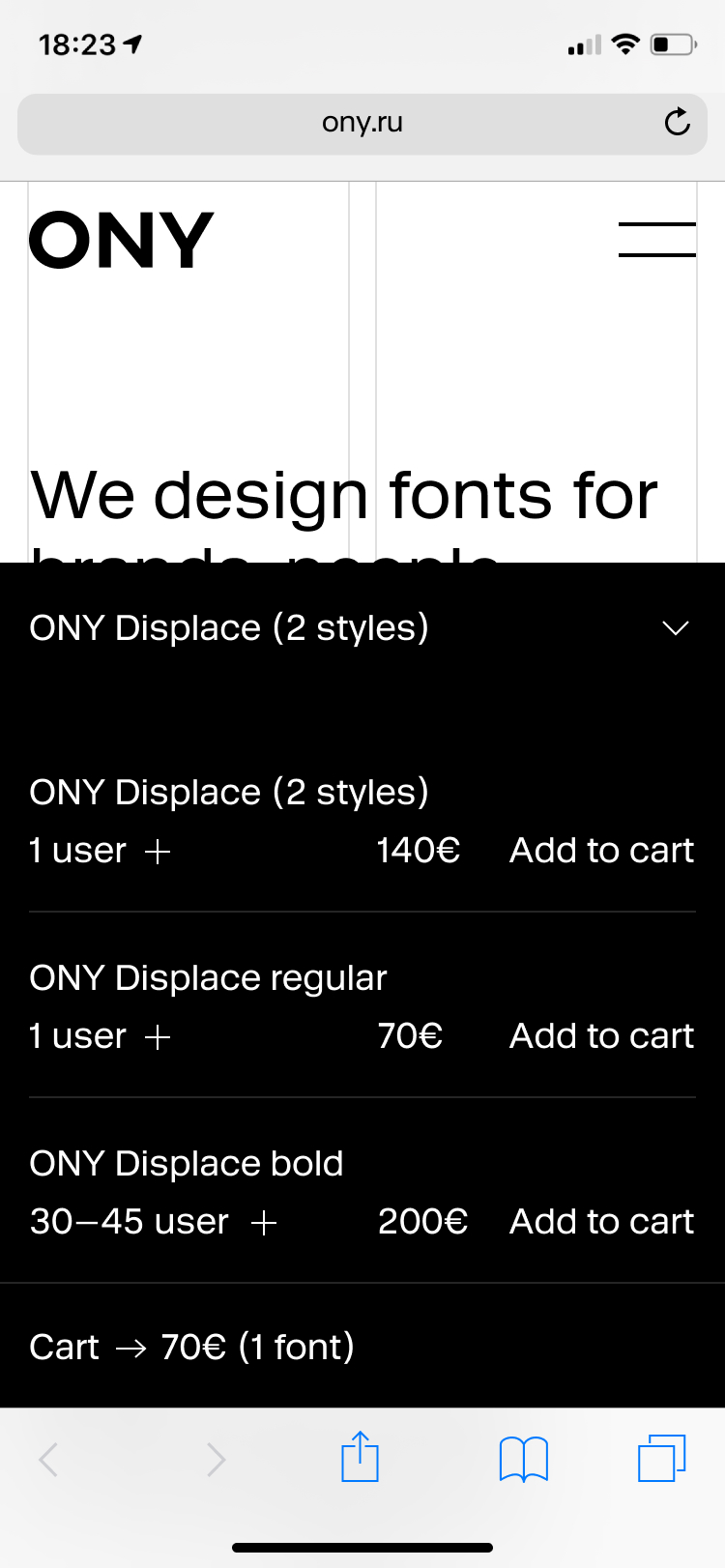Screen dimensions: 725x1568
Task: Add ONY Displace (2 styles) to cart
Action: (601, 851)
